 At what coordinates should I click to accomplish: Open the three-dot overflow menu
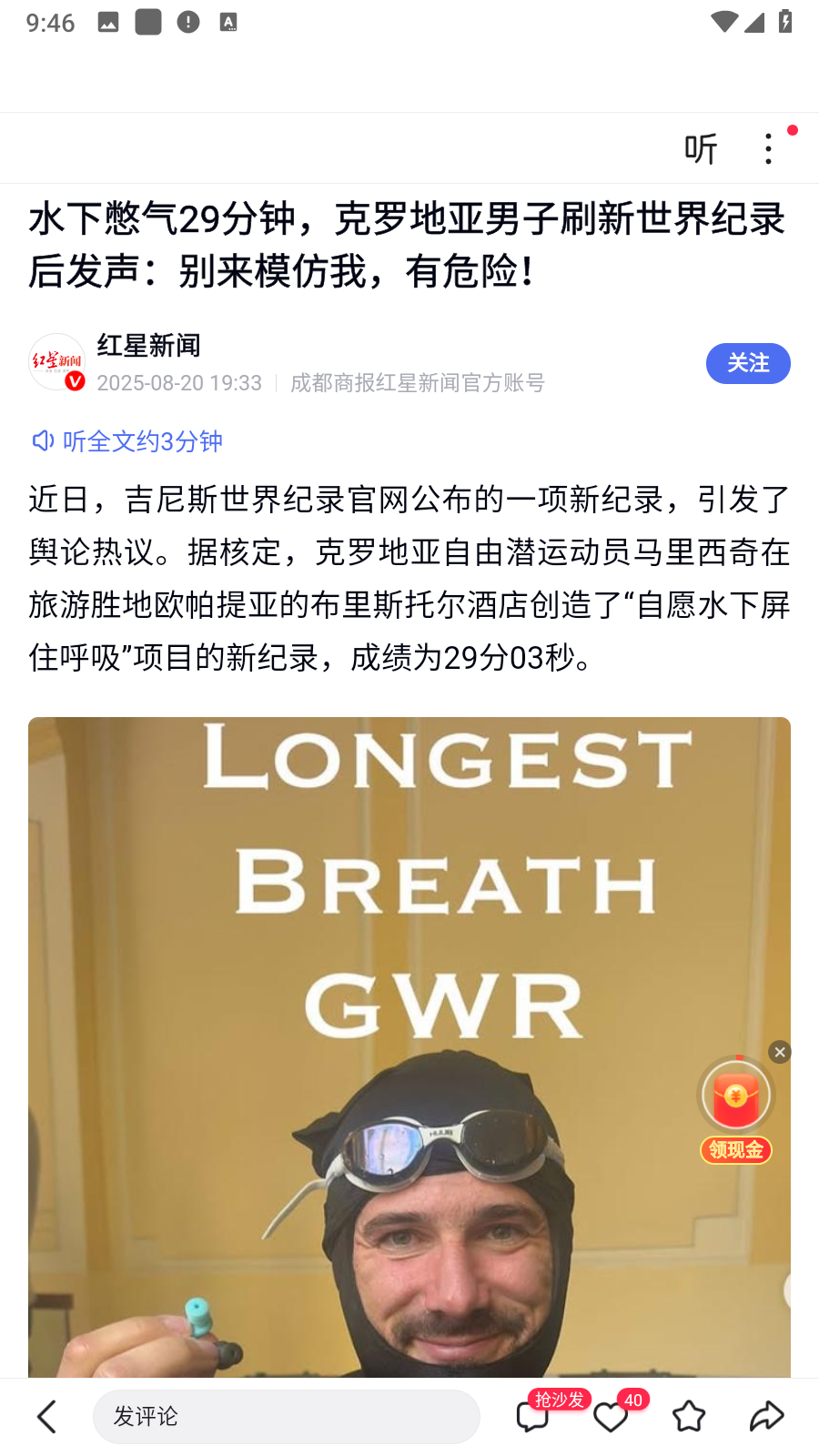769,148
